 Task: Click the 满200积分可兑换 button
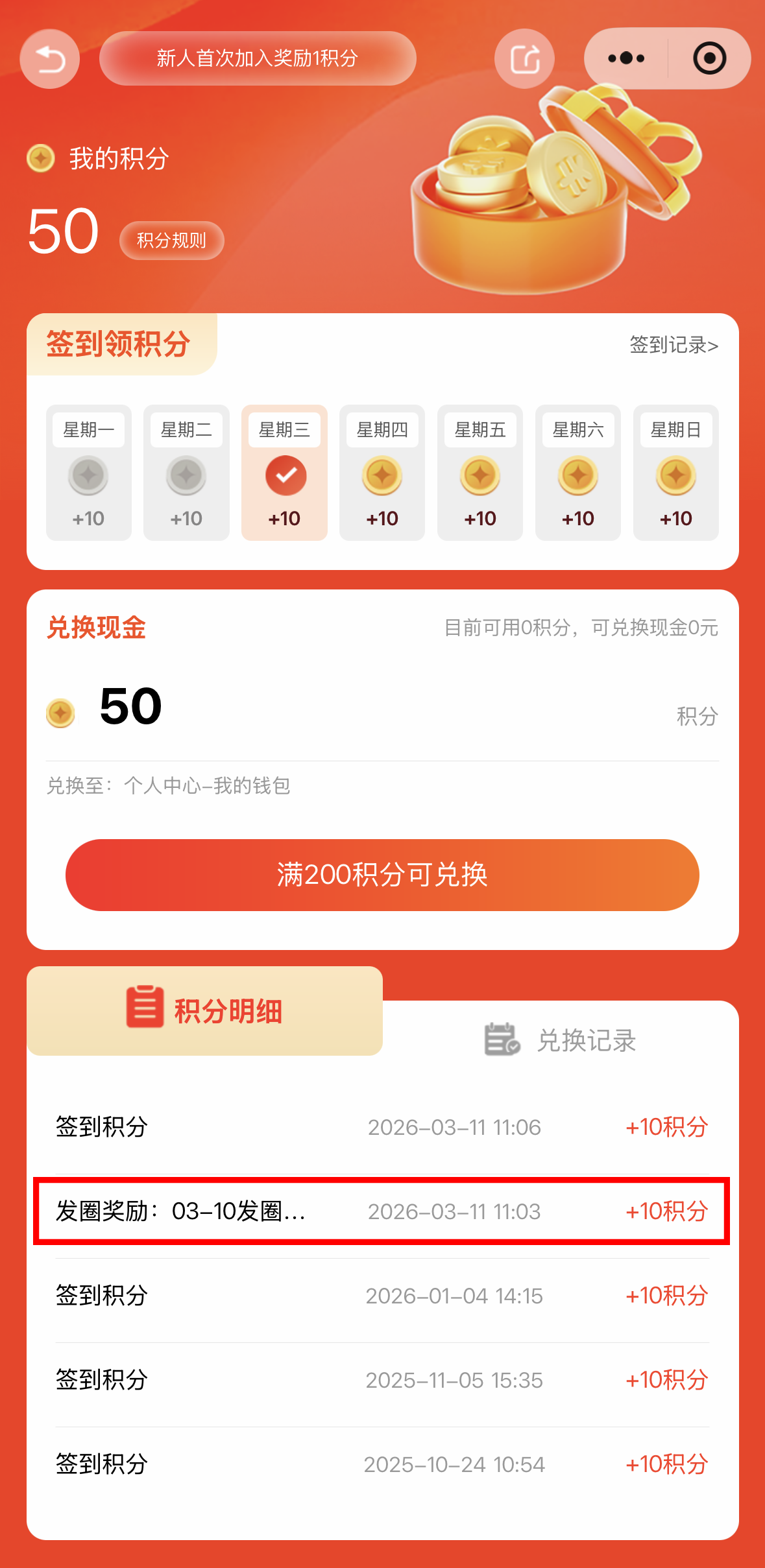pos(382,875)
